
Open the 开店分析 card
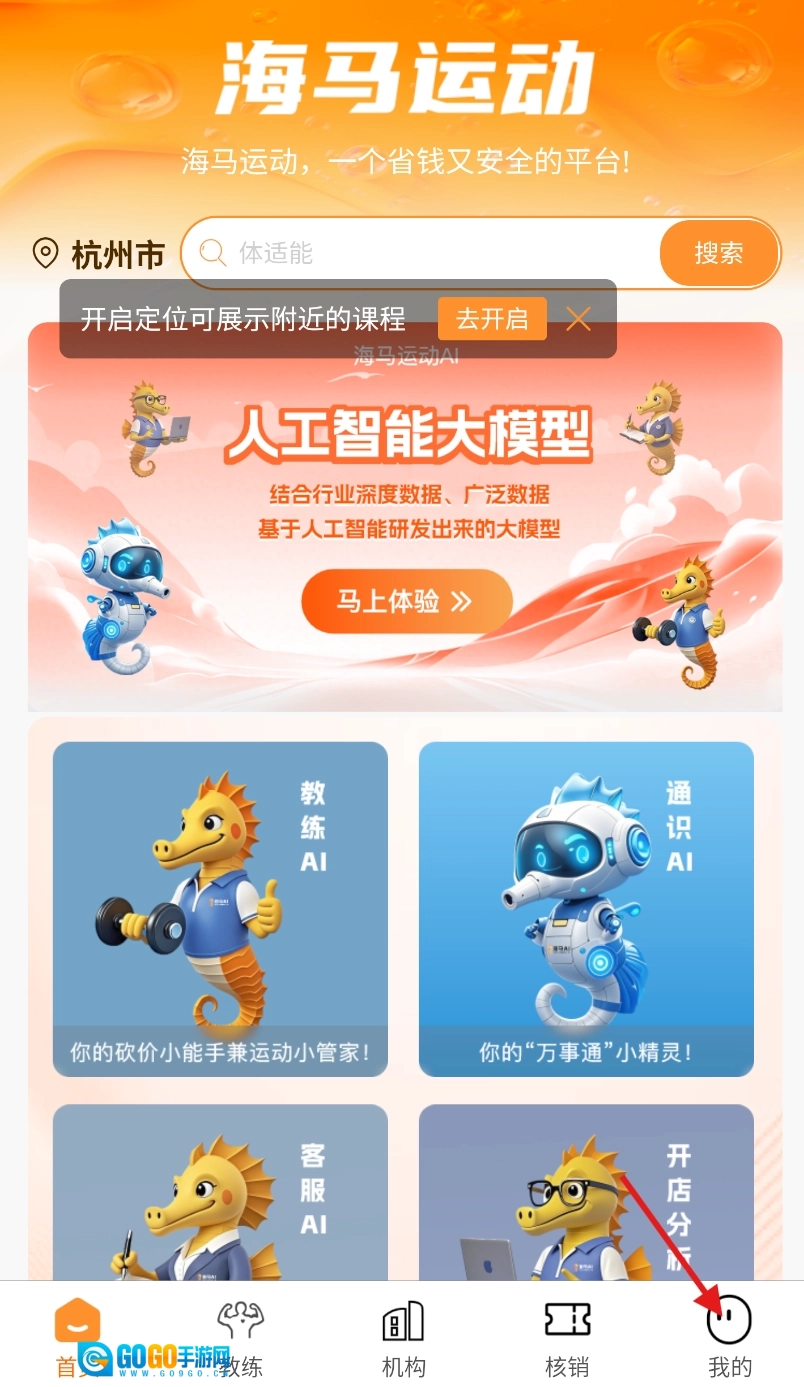click(586, 1190)
